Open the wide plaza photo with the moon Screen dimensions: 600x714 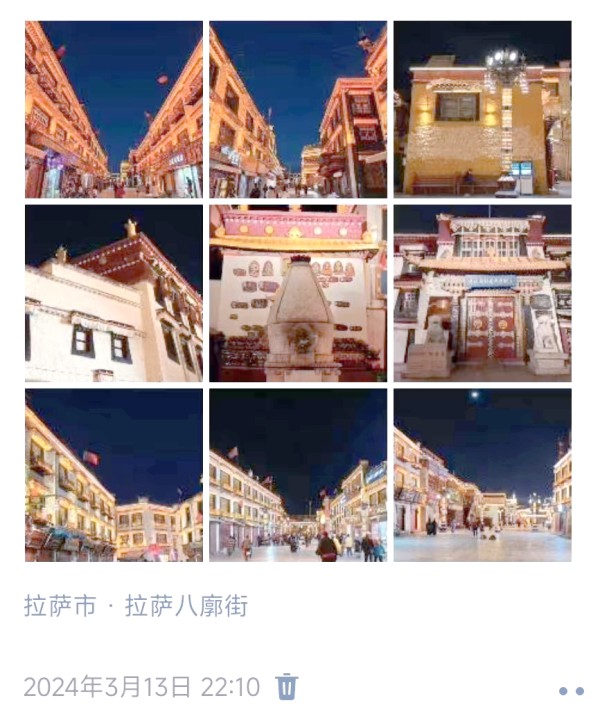point(482,475)
